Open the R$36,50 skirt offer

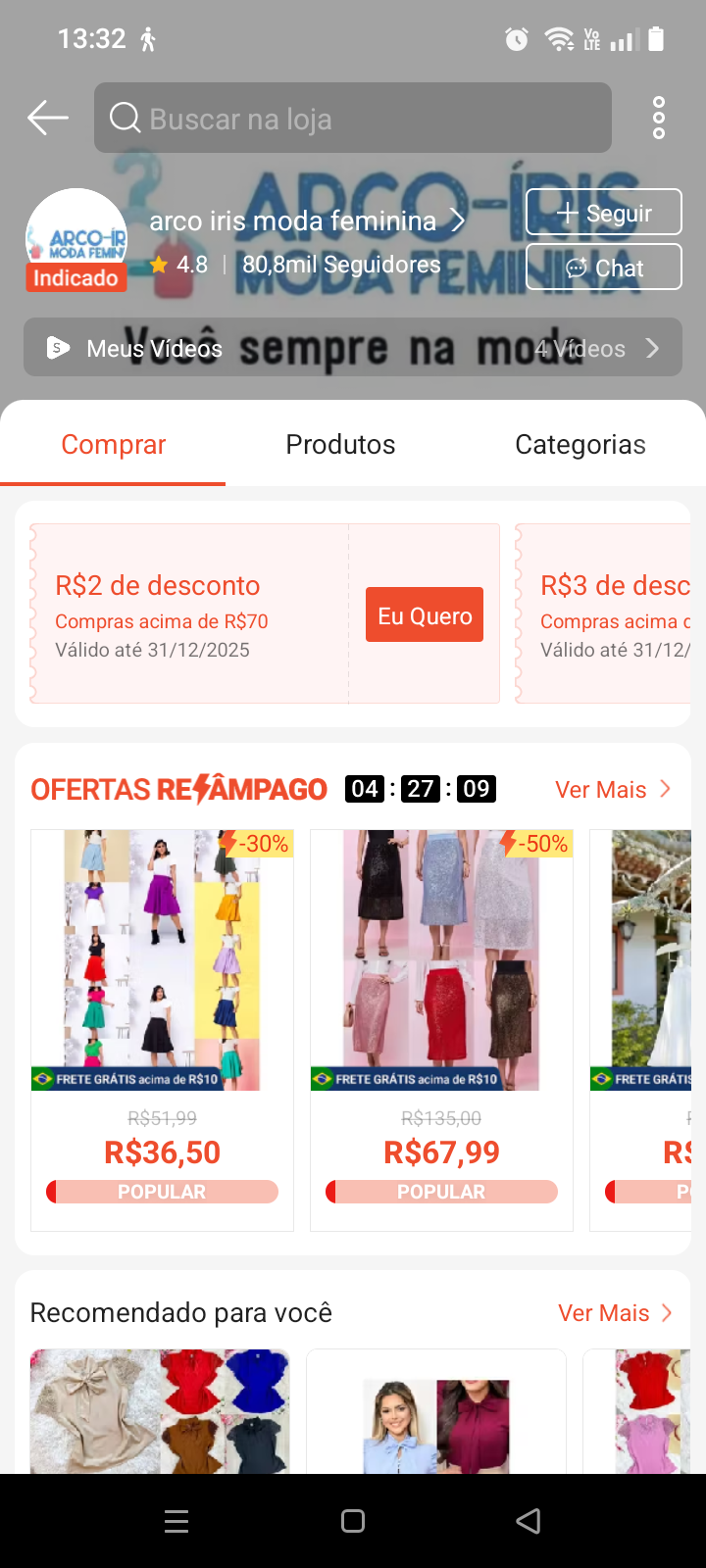click(162, 1029)
